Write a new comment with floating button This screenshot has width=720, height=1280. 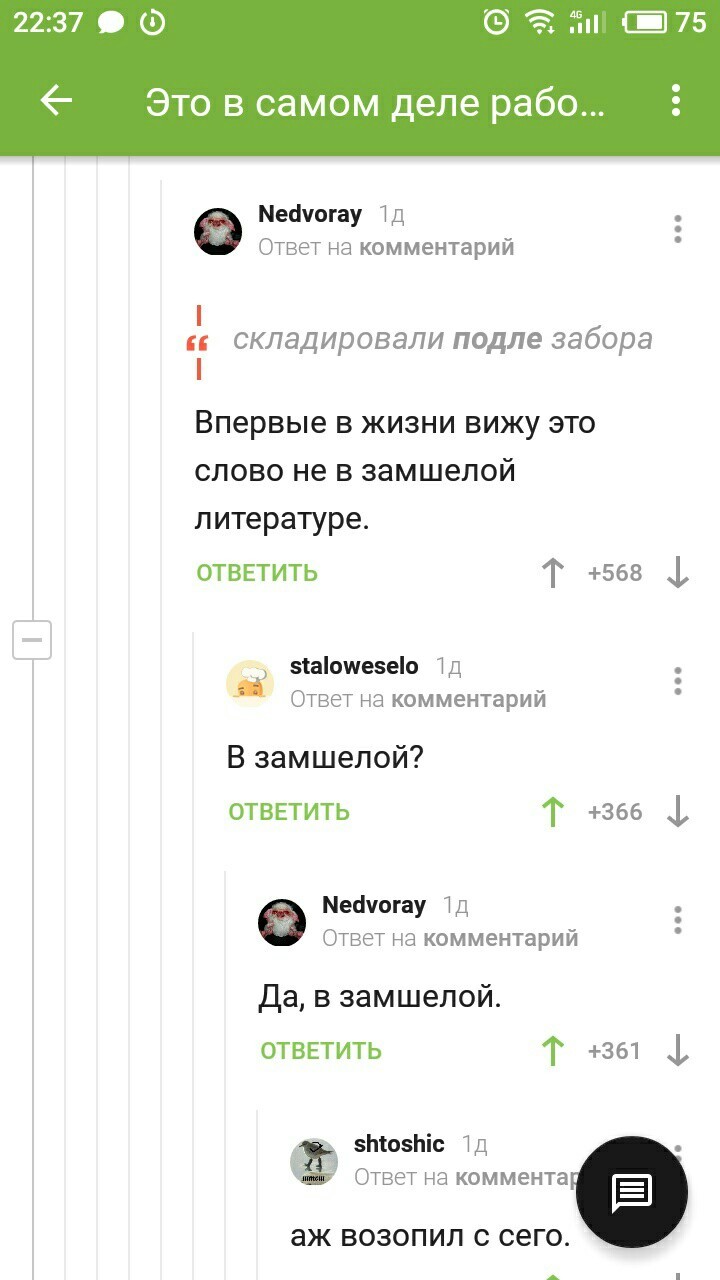point(632,1192)
